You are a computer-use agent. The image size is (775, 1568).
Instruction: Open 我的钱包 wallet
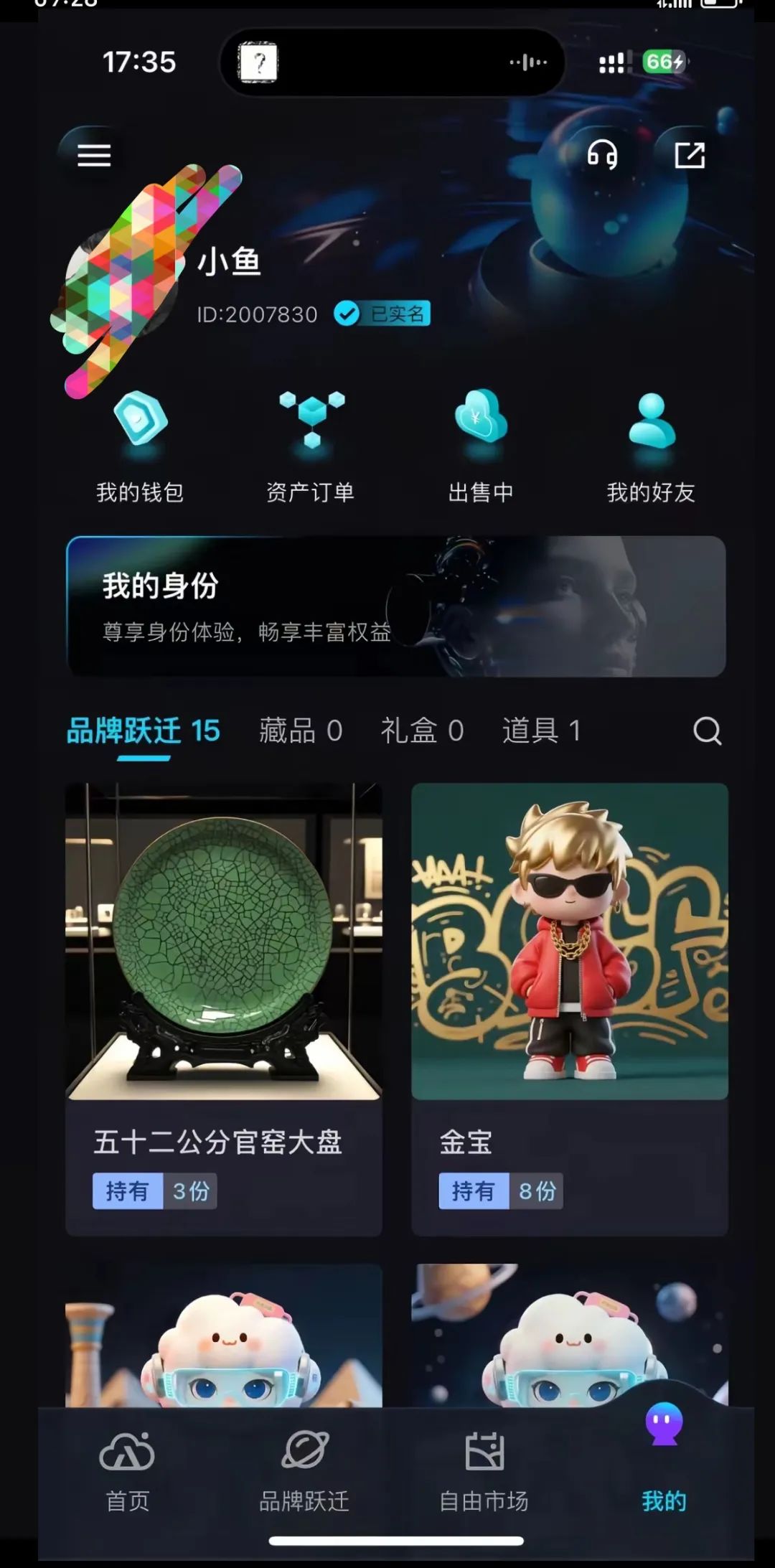tap(140, 446)
